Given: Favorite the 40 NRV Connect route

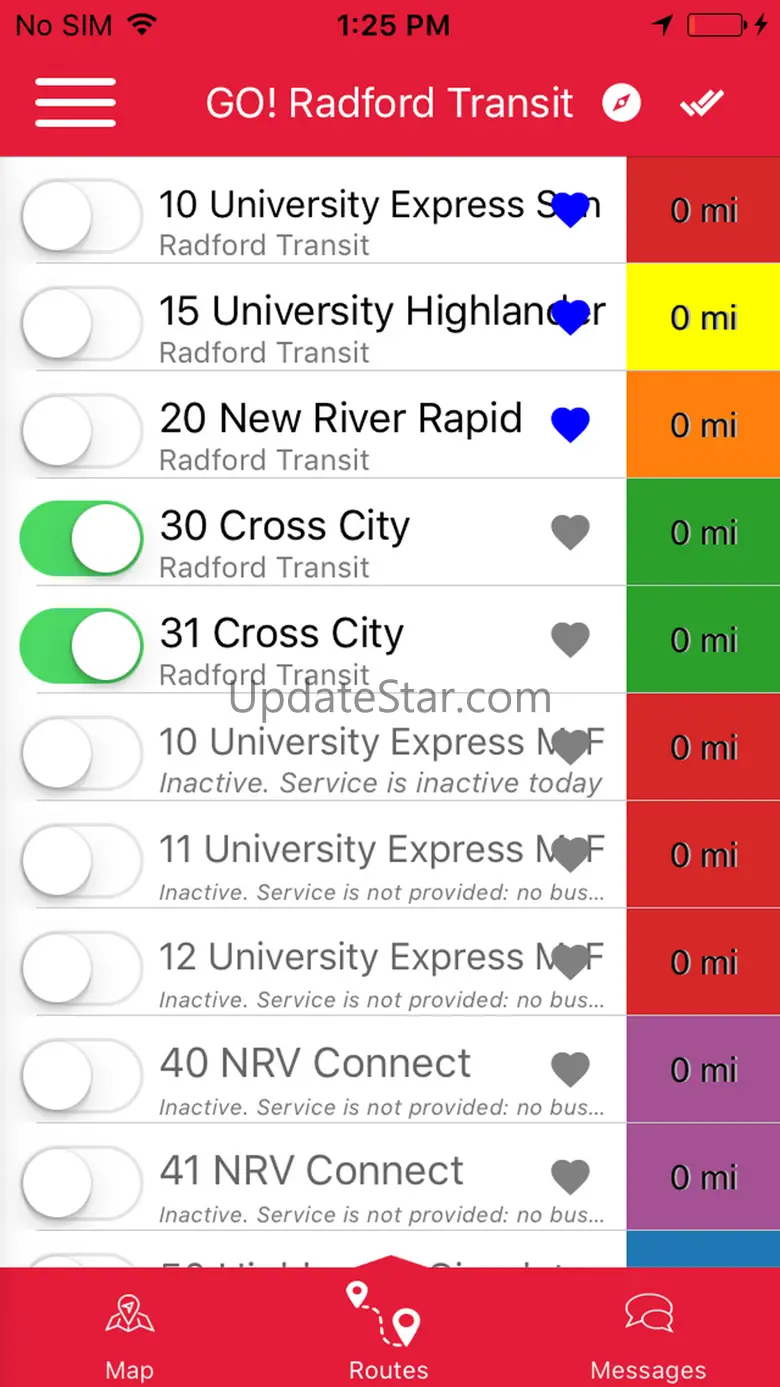Looking at the screenshot, I should coord(571,1069).
